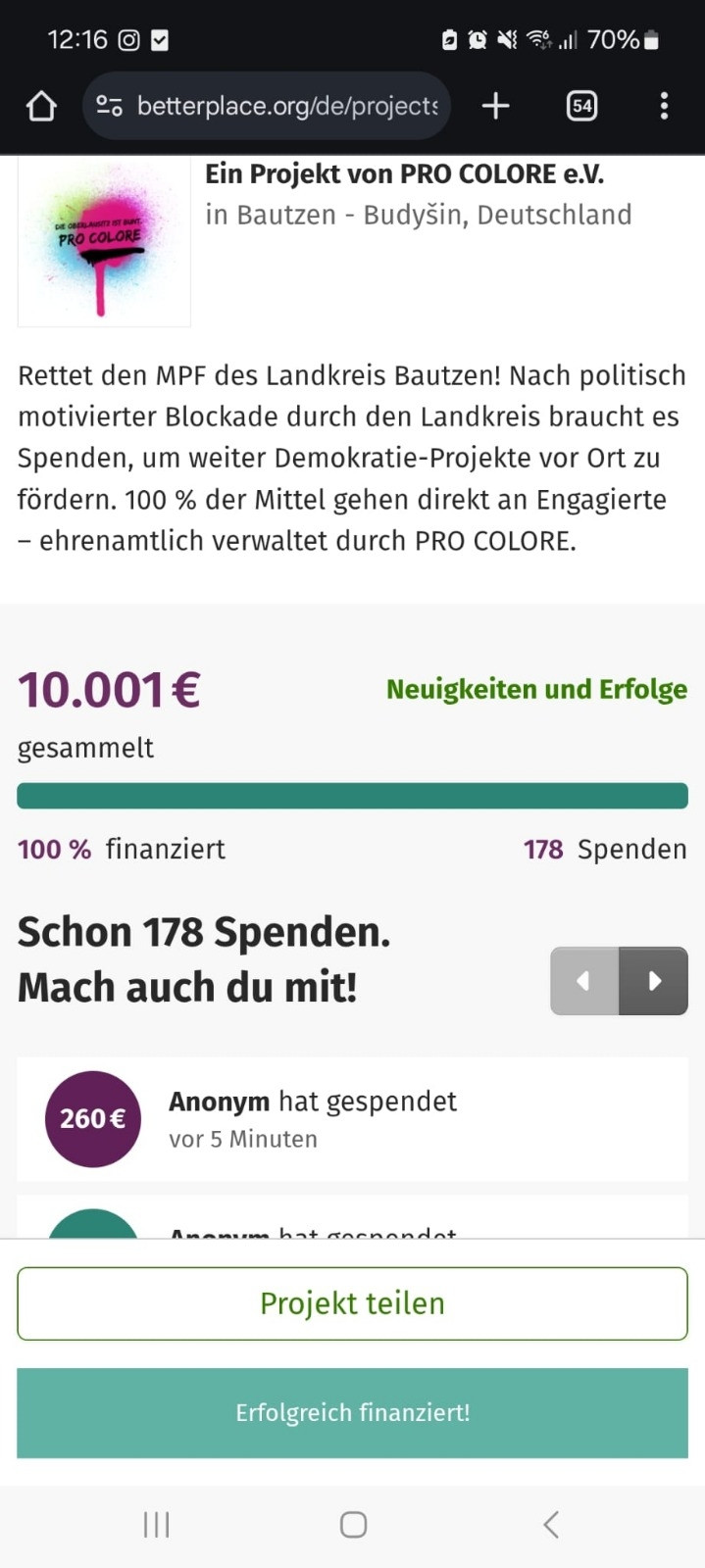Open a new browser tab

(496, 106)
